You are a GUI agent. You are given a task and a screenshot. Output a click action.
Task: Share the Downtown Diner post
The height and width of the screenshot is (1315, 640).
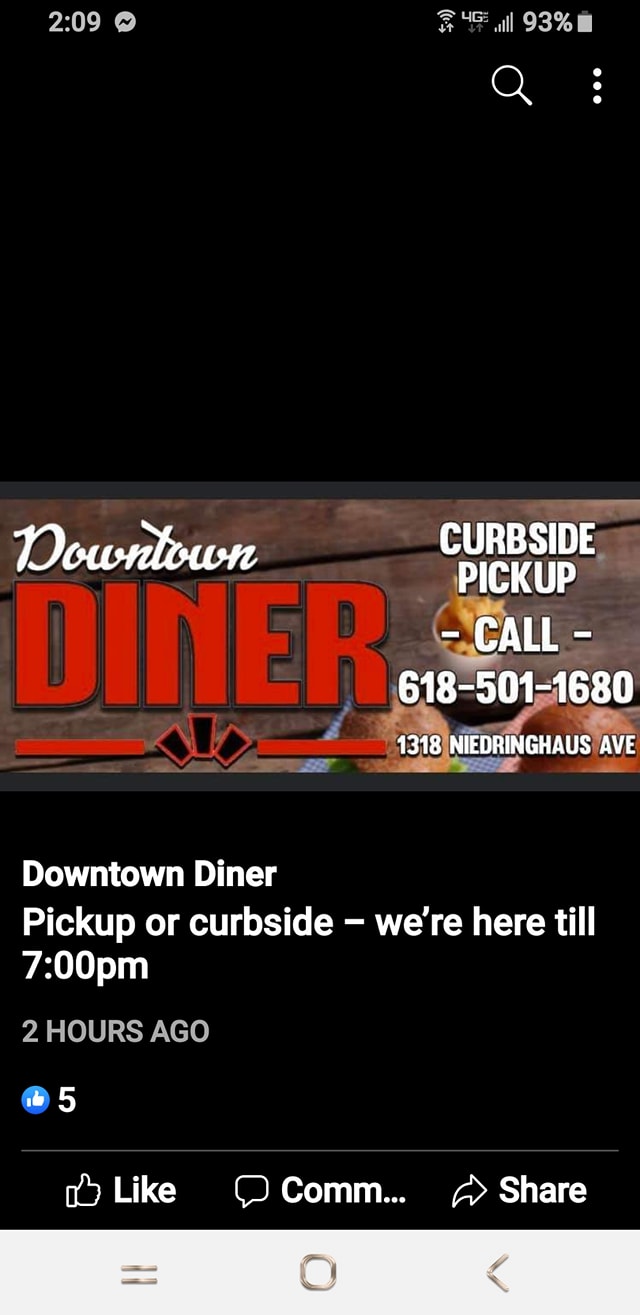520,1190
